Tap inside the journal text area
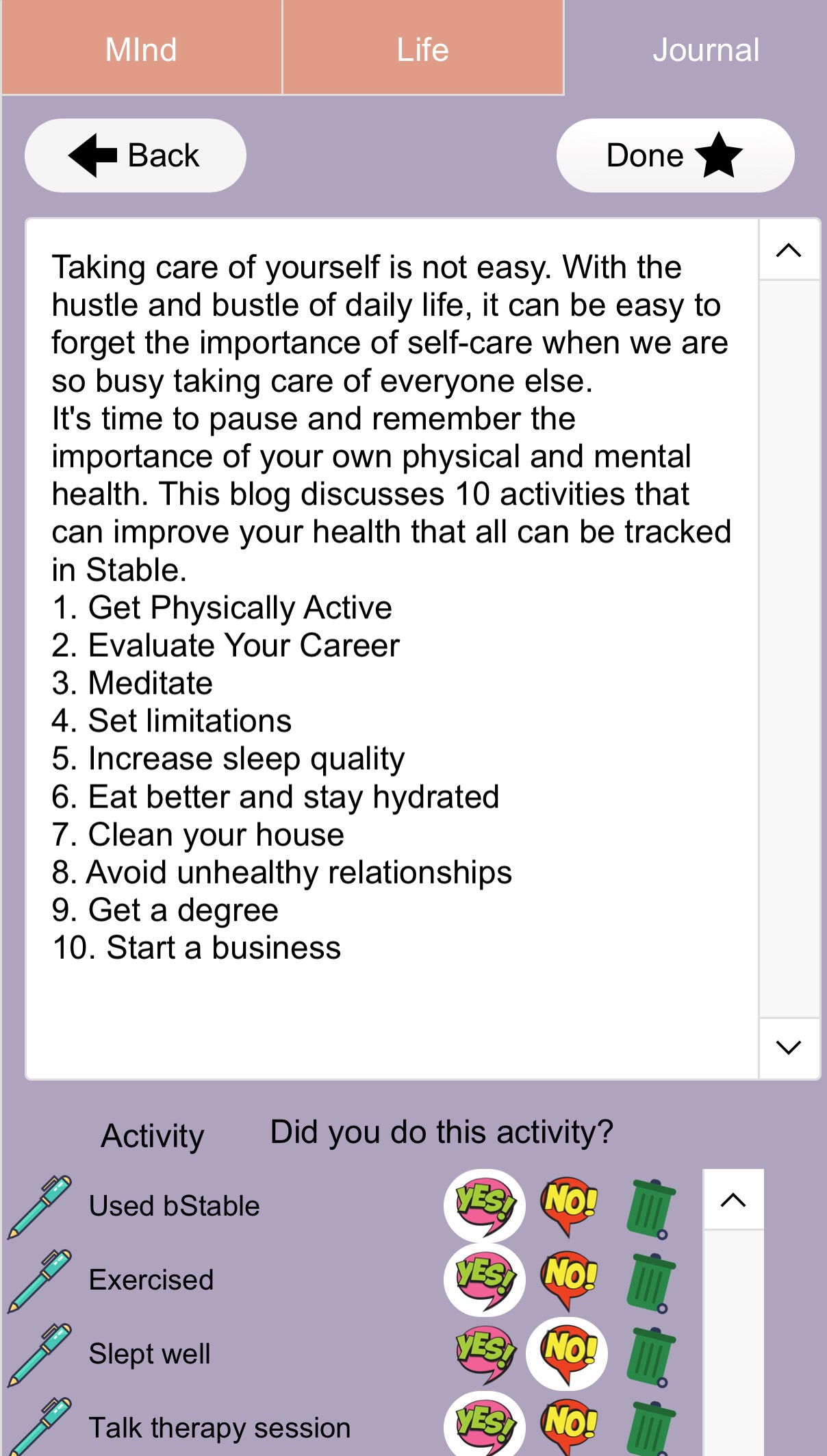 (x=392, y=649)
